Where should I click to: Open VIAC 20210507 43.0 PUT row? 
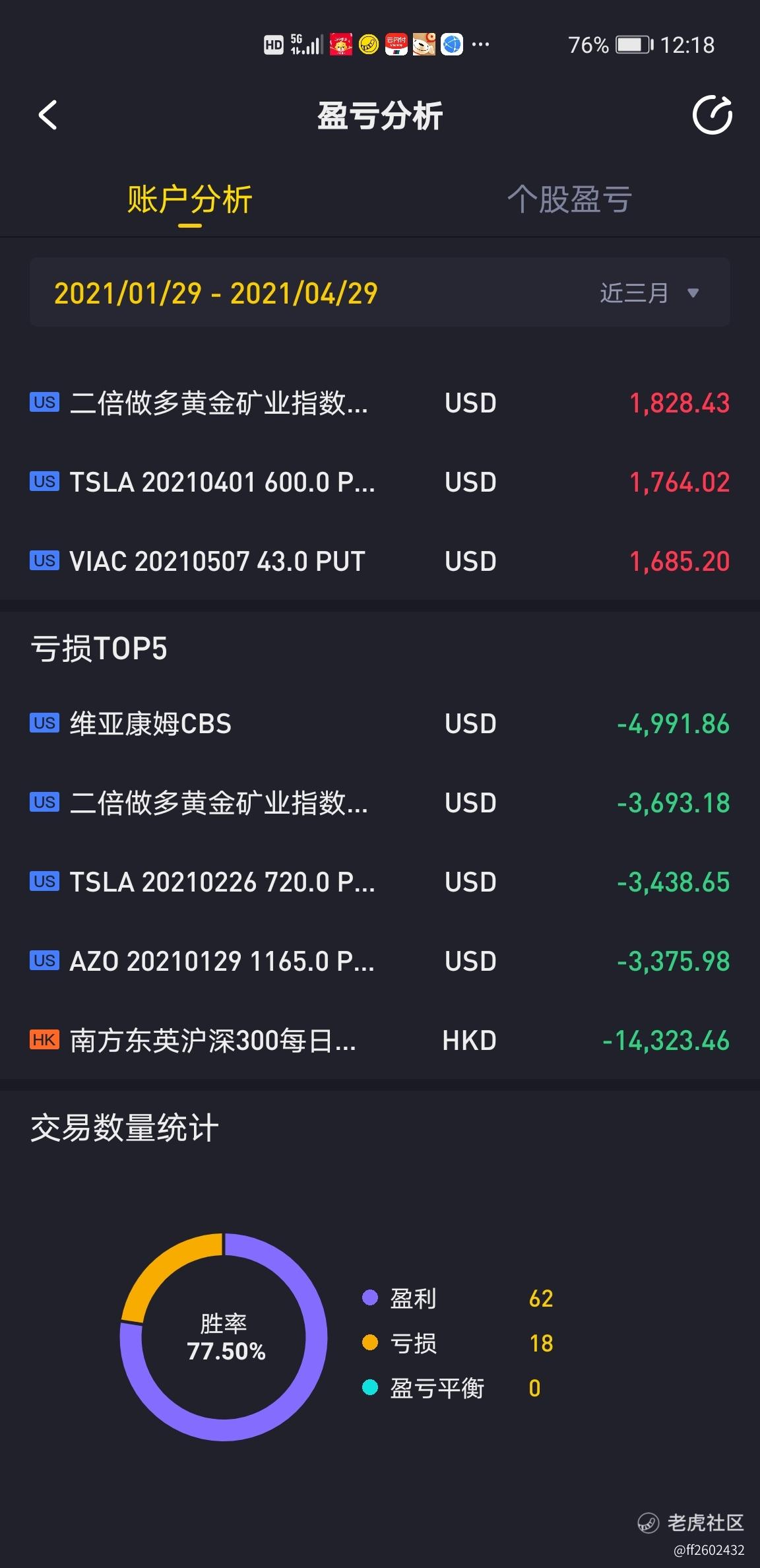[380, 561]
